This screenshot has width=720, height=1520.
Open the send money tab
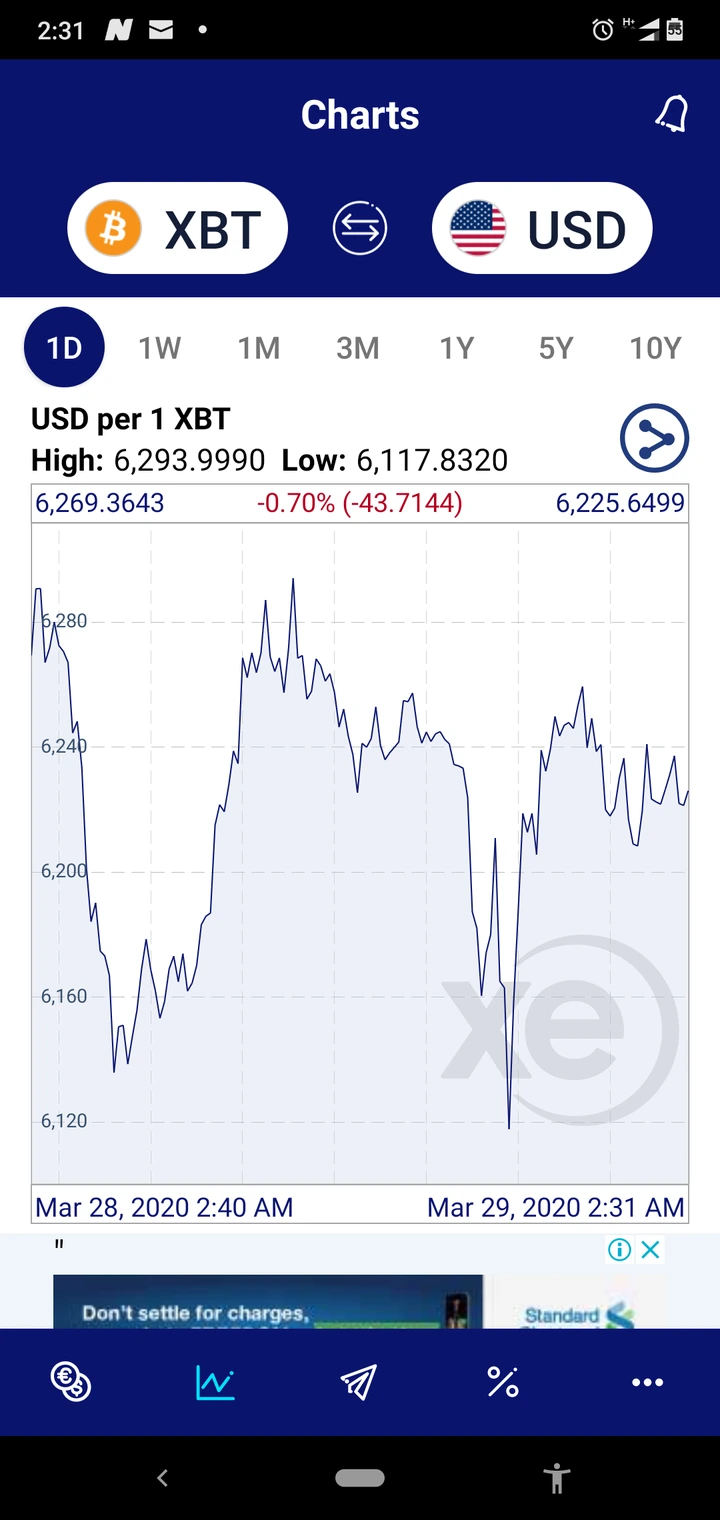(x=358, y=1382)
